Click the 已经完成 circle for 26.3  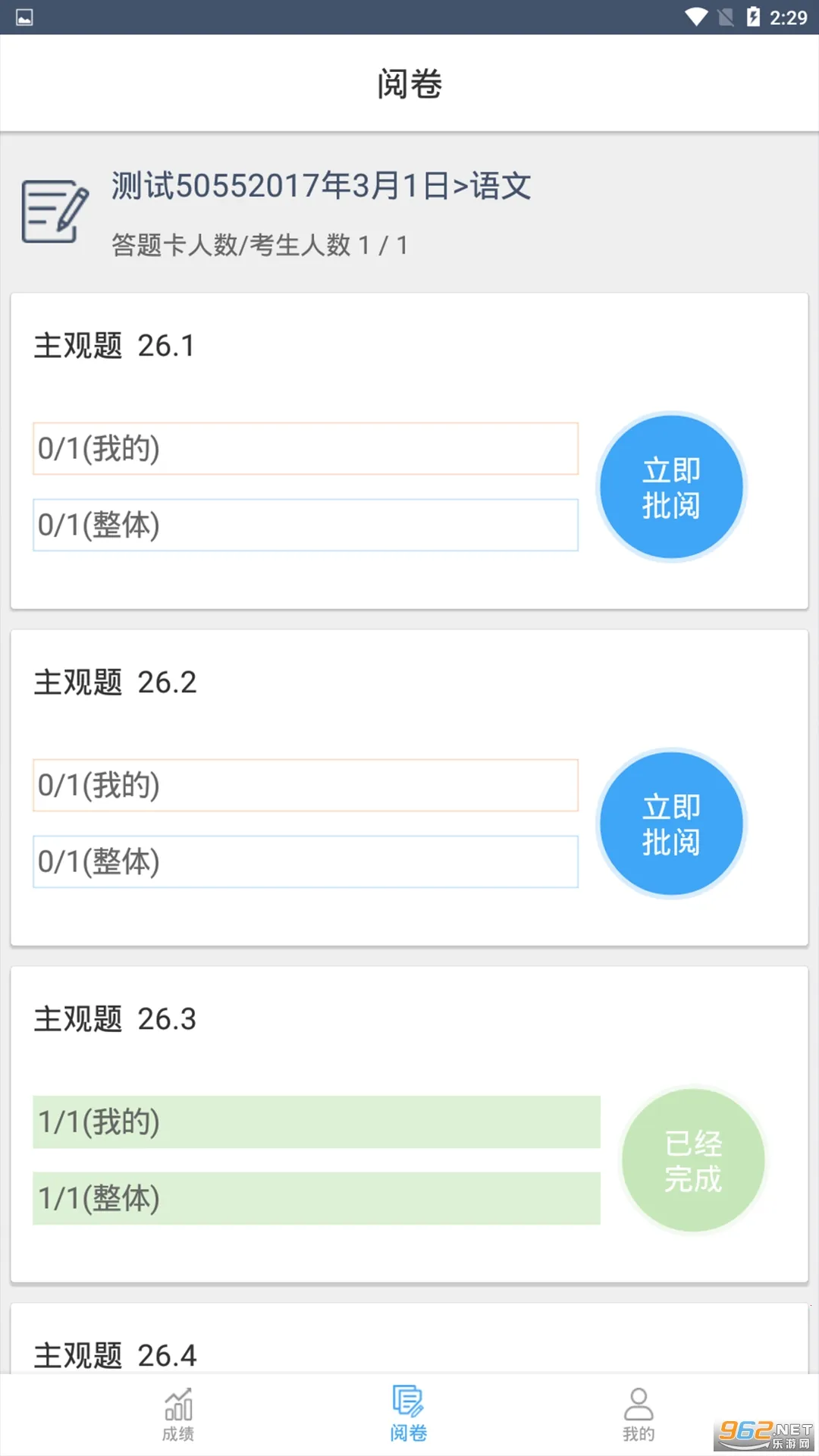[x=692, y=1161]
